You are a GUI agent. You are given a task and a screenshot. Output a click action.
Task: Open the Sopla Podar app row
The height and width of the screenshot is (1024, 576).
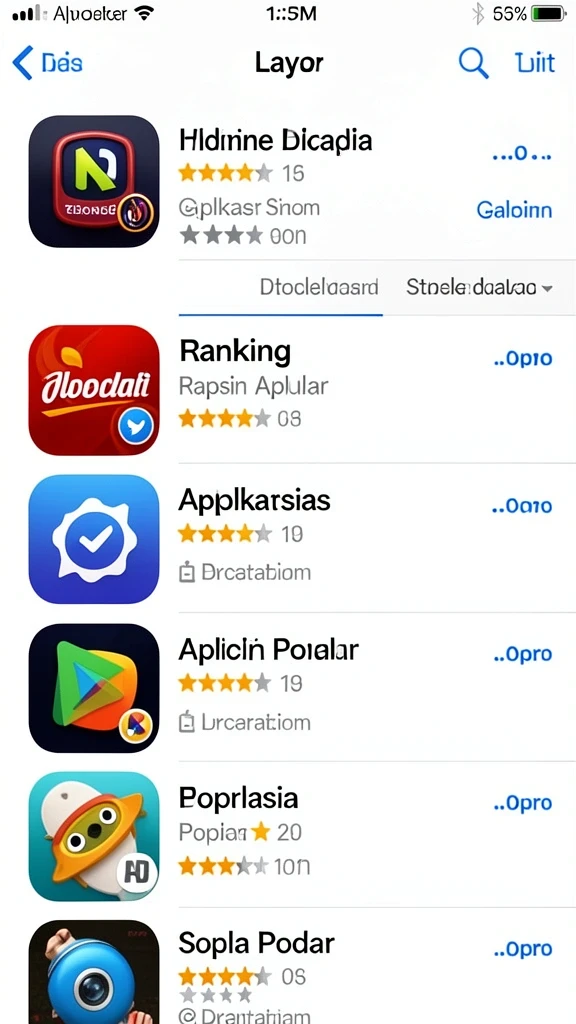pos(288,967)
